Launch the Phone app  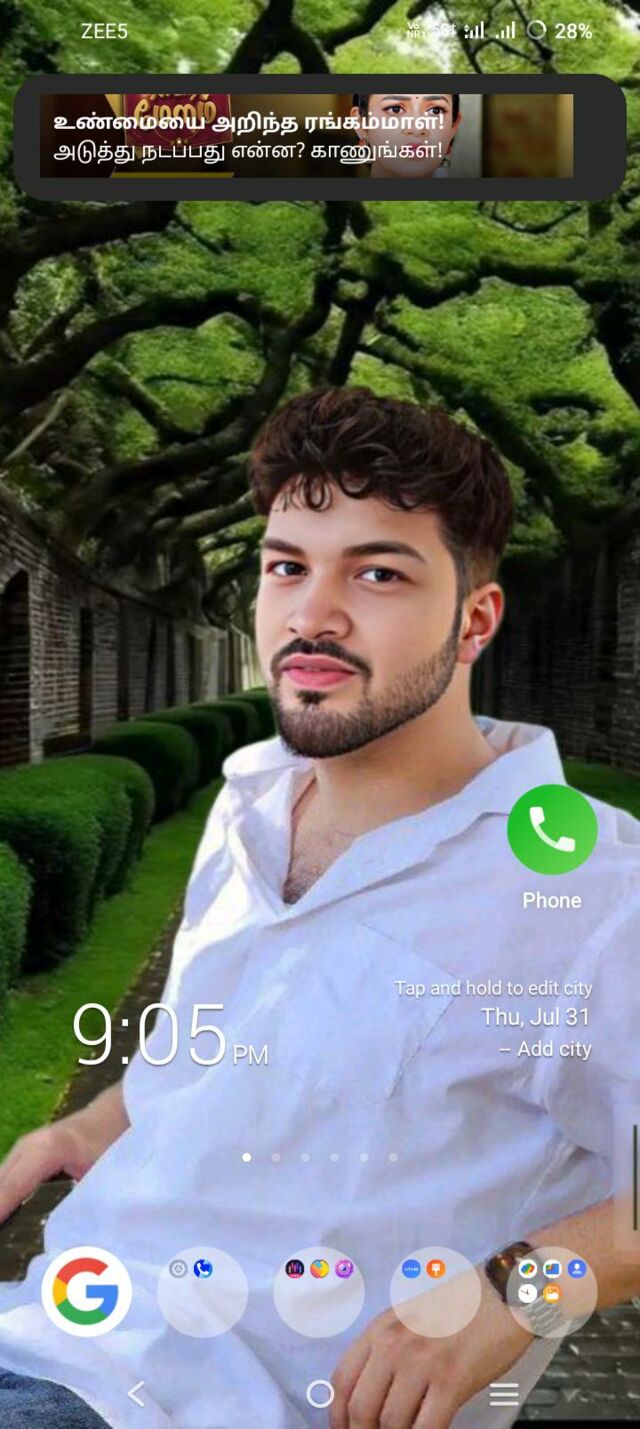(552, 830)
